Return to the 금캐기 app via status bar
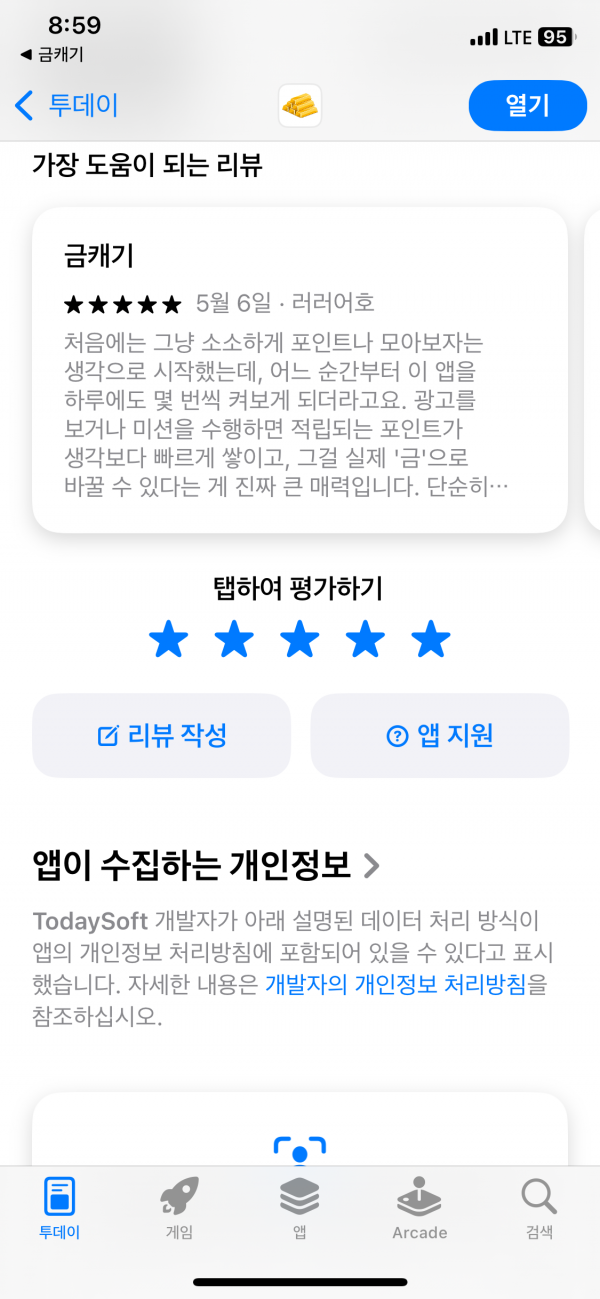The height and width of the screenshot is (1299, 600). [x=52, y=55]
